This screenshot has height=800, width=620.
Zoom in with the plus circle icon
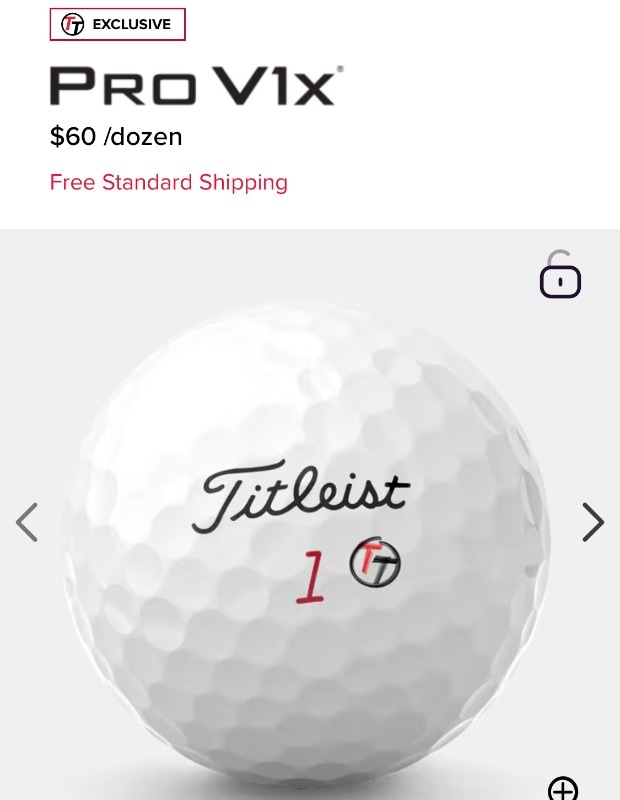tap(563, 789)
